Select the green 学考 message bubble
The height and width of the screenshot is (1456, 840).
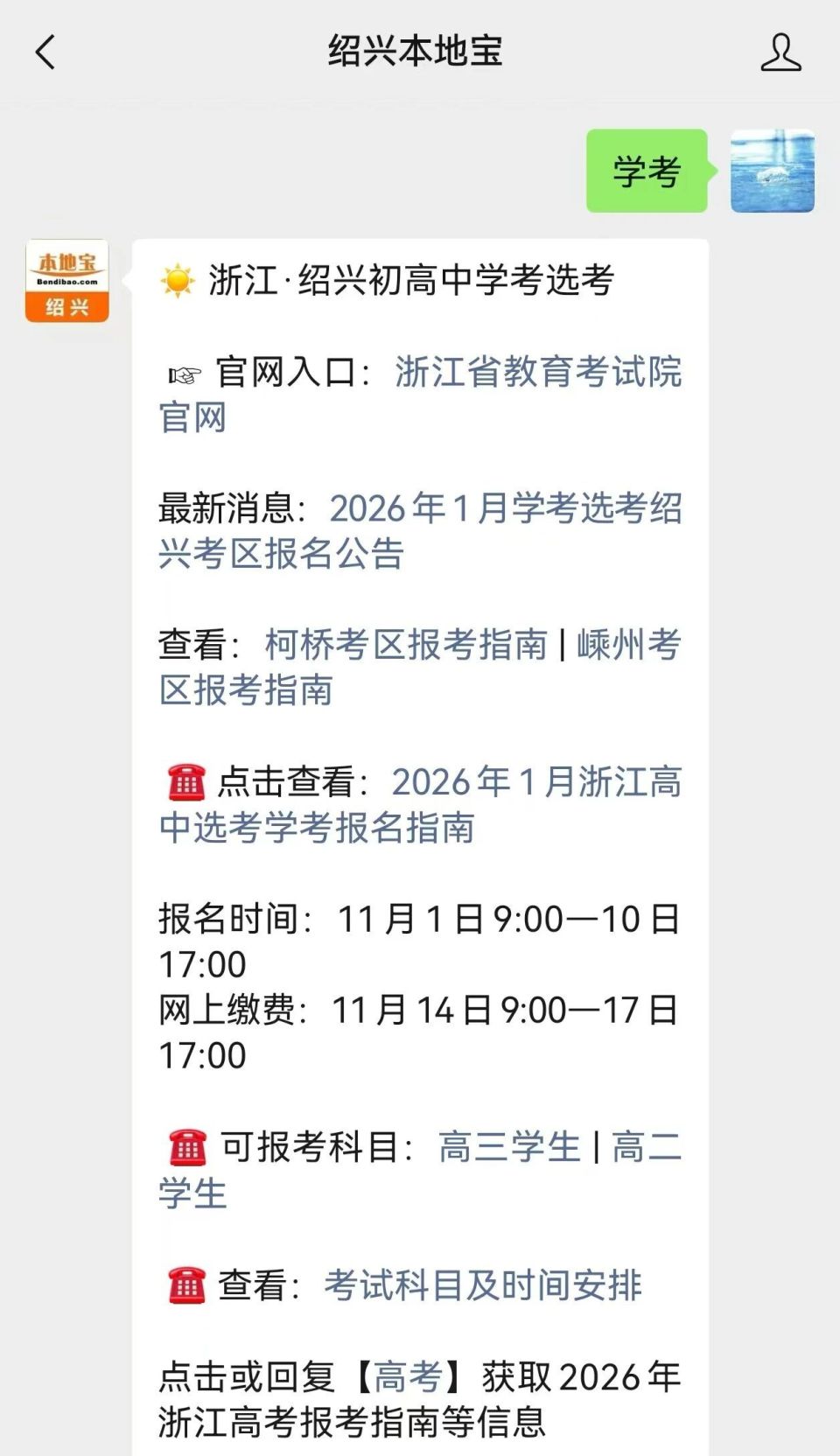tap(648, 171)
